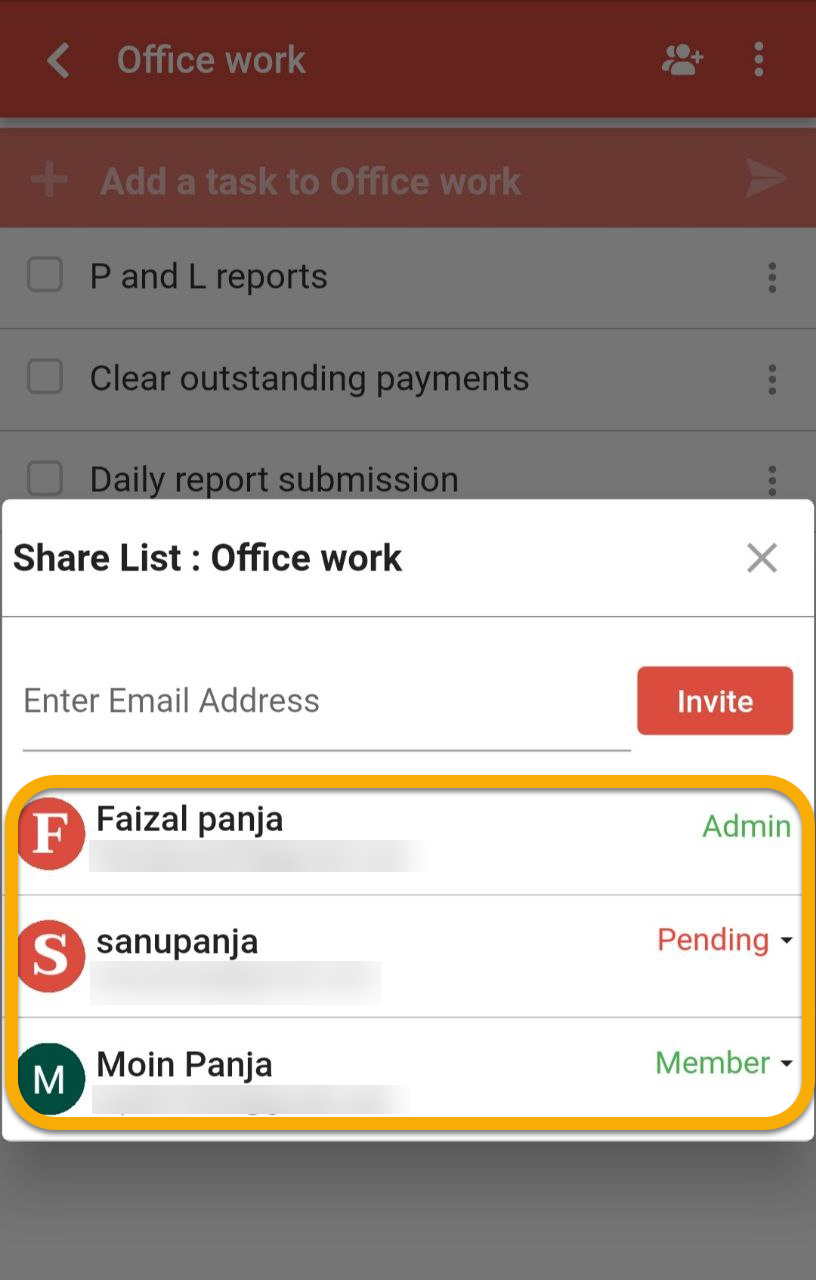Open options for Daily report submission

pos(772,480)
